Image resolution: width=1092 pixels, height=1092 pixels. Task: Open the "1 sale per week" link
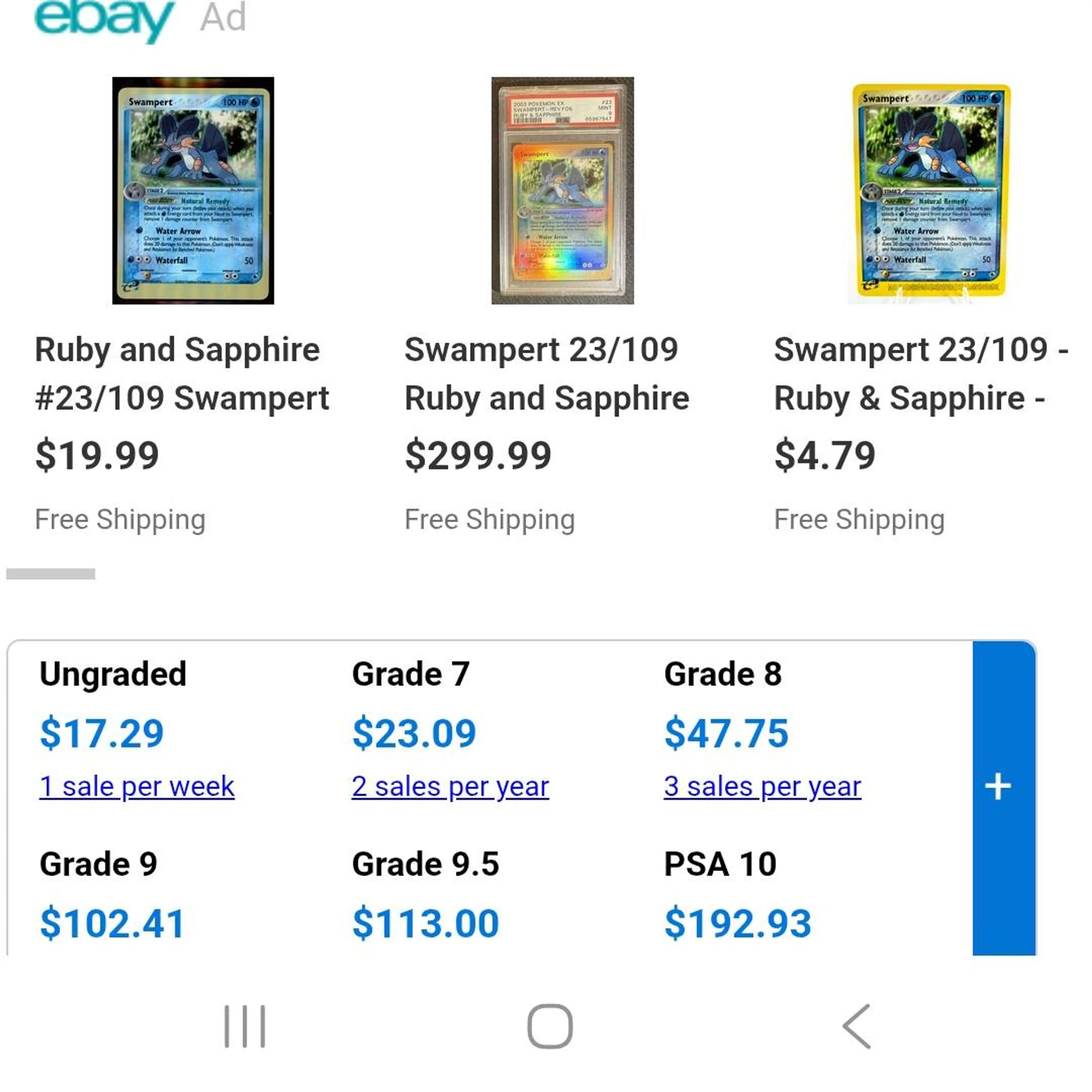click(137, 786)
